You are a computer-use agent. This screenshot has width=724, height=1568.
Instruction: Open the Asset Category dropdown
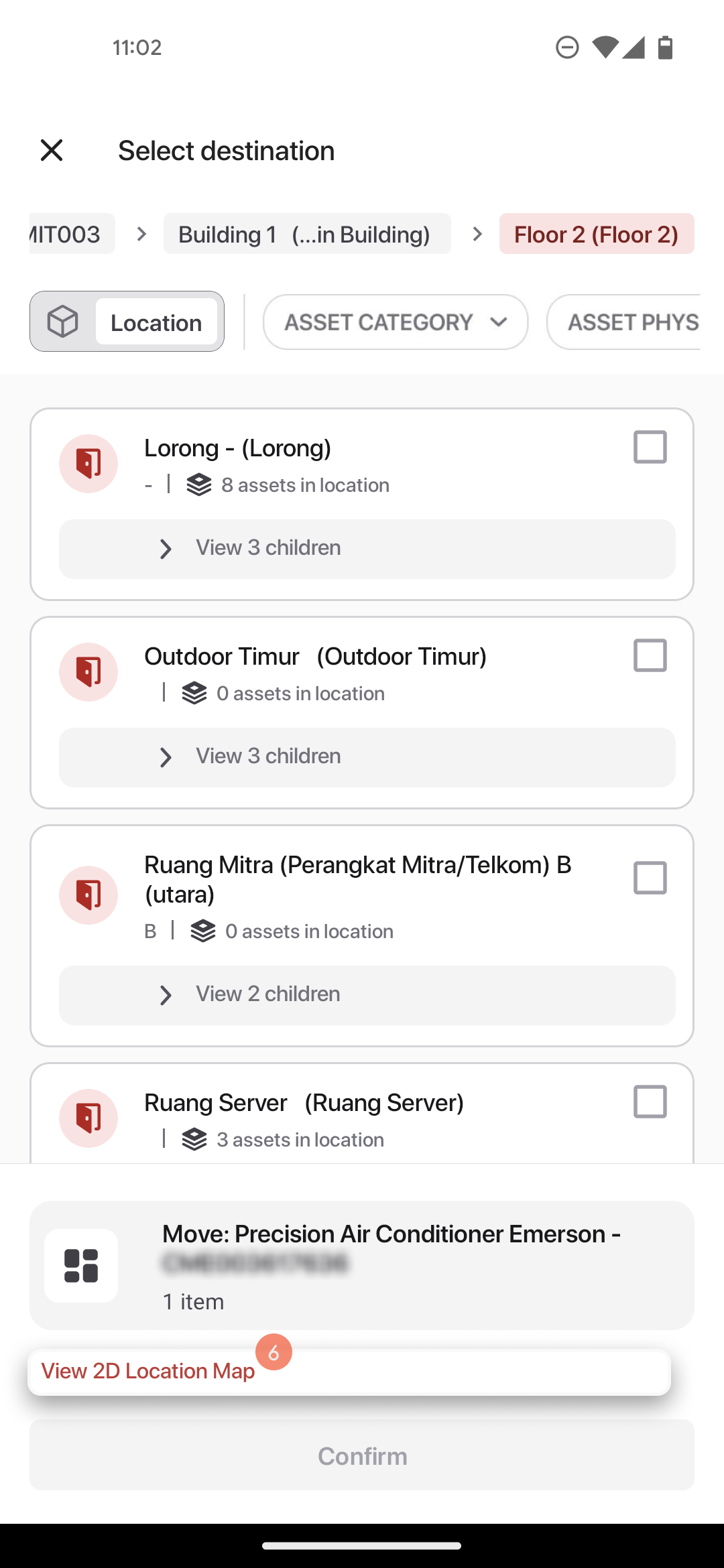pos(396,322)
